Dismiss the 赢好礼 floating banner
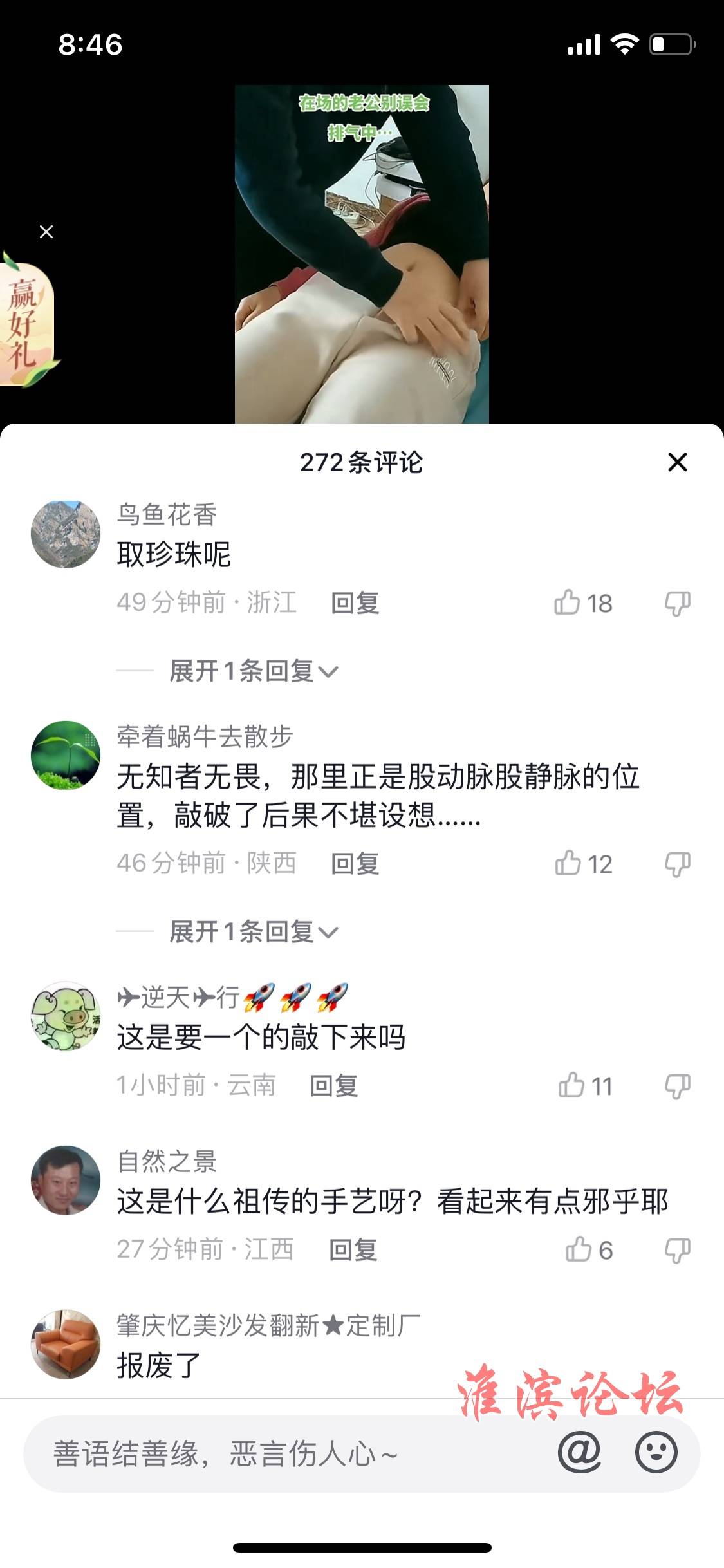The width and height of the screenshot is (724, 1568). [x=46, y=232]
